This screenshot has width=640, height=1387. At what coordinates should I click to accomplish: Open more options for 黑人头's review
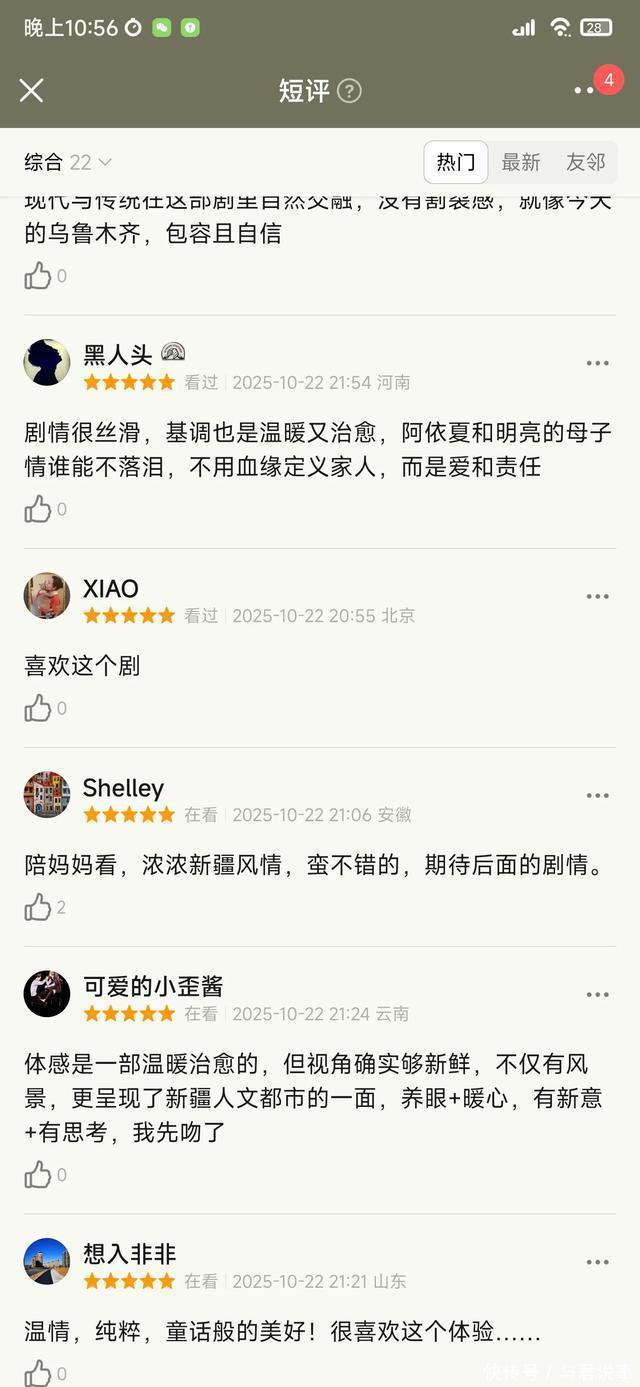click(597, 364)
